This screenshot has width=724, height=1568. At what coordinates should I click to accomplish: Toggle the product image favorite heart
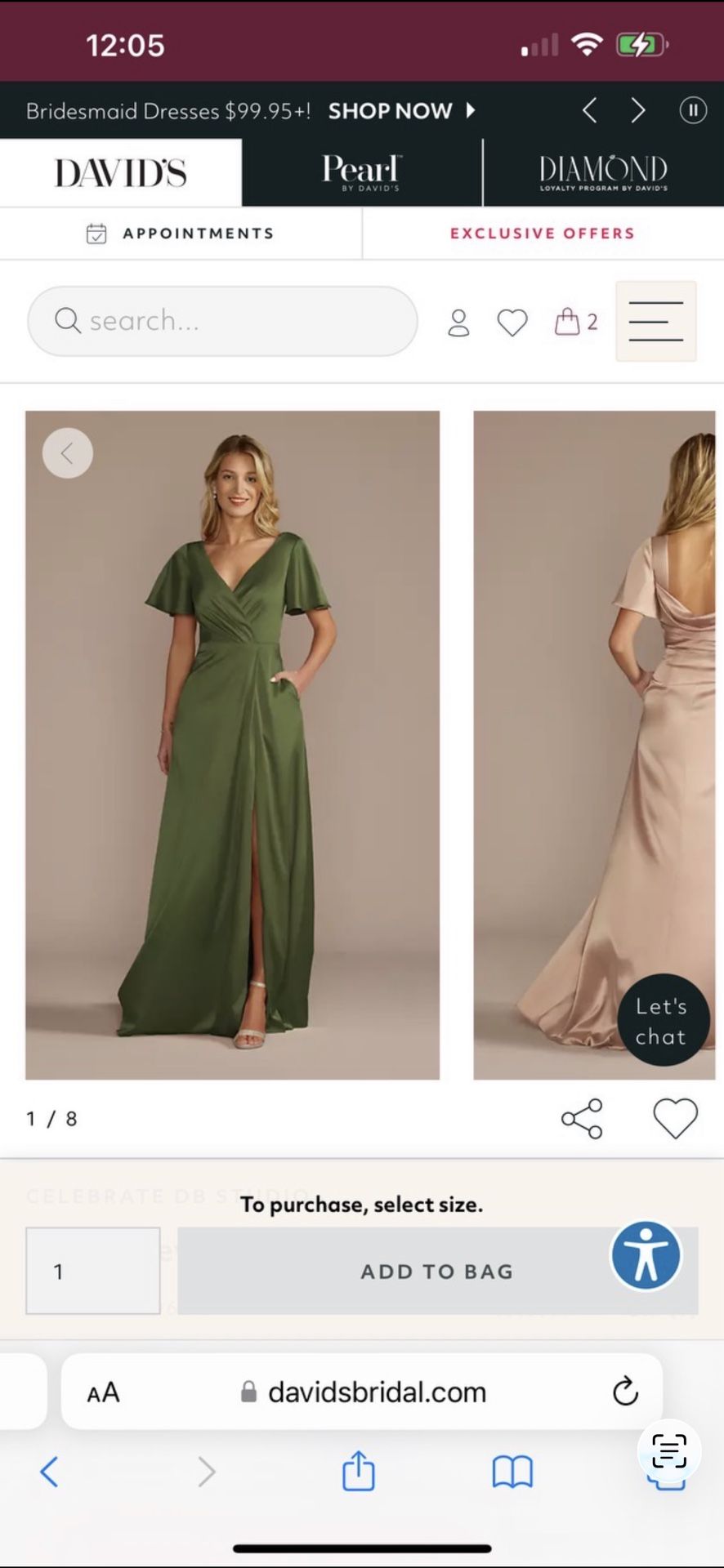[x=675, y=1118]
